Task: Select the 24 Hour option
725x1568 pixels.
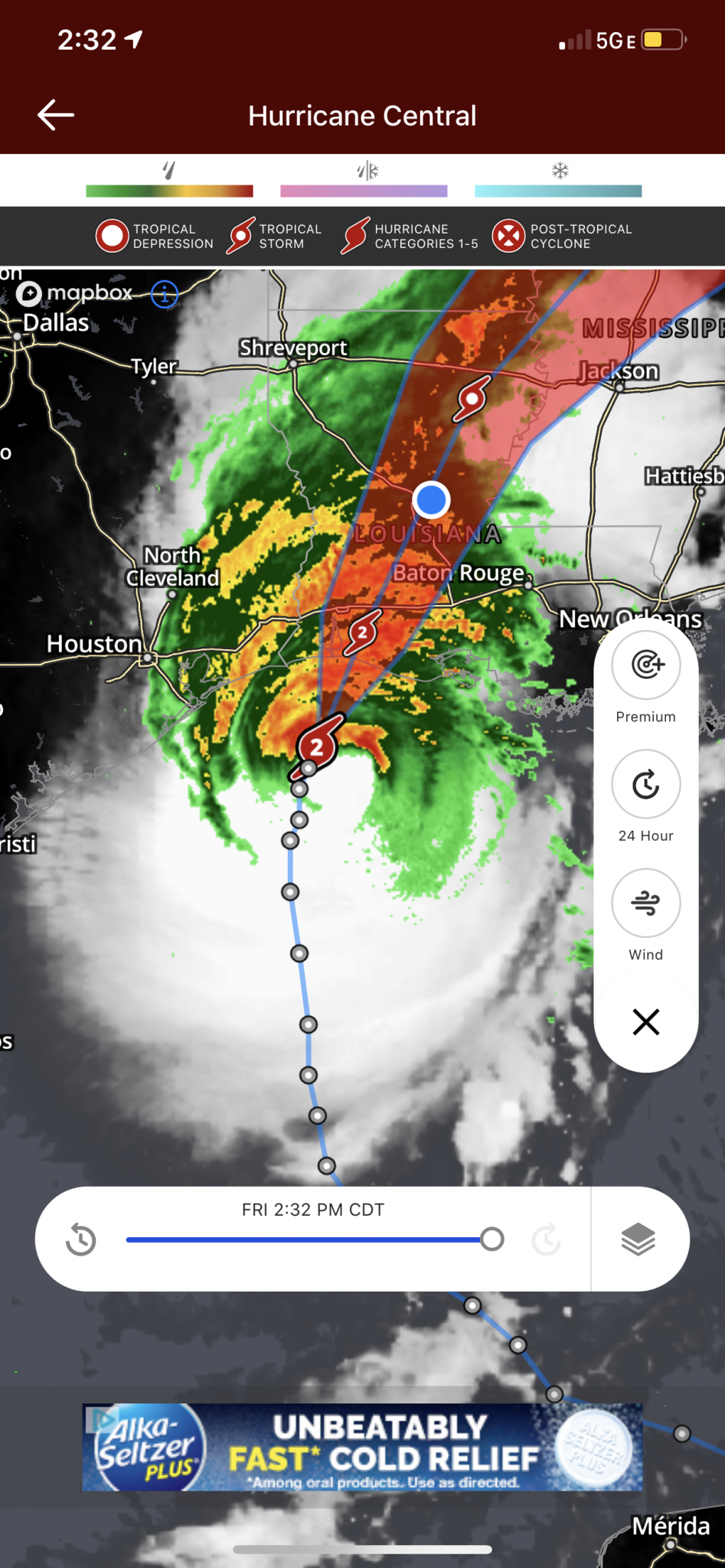Action: click(x=645, y=785)
